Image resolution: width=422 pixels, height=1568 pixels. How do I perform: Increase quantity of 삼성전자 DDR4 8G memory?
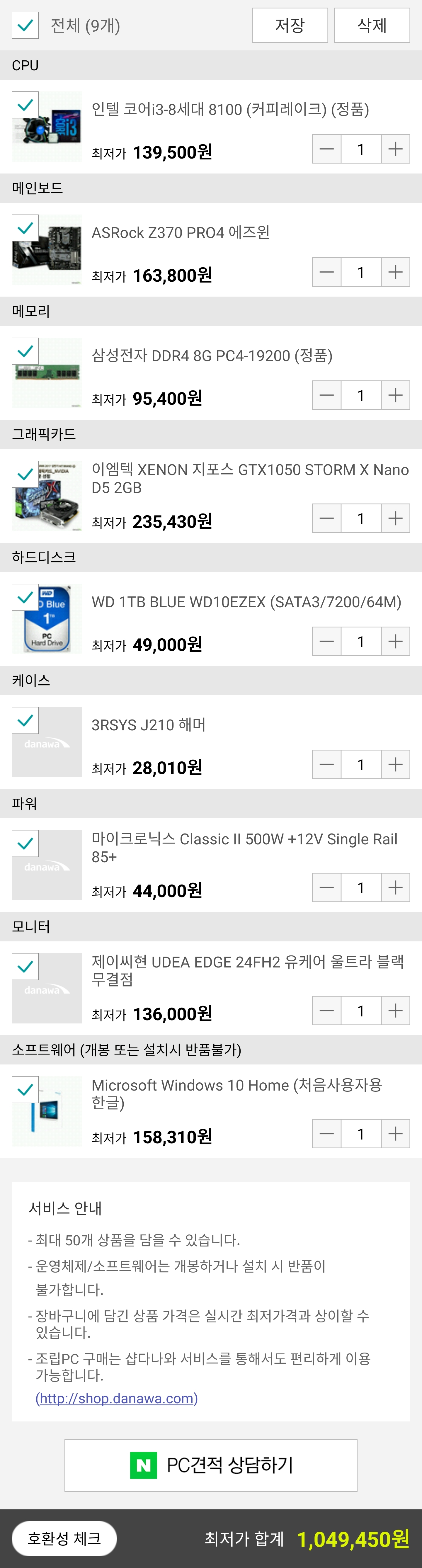coord(395,396)
